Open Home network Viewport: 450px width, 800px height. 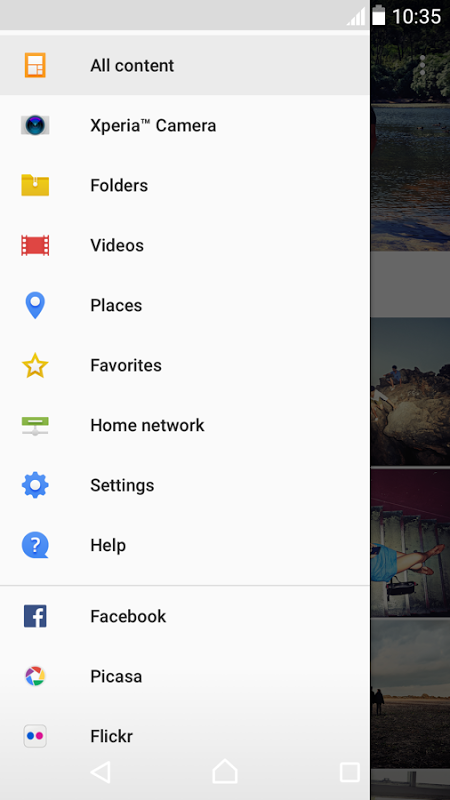click(185, 425)
